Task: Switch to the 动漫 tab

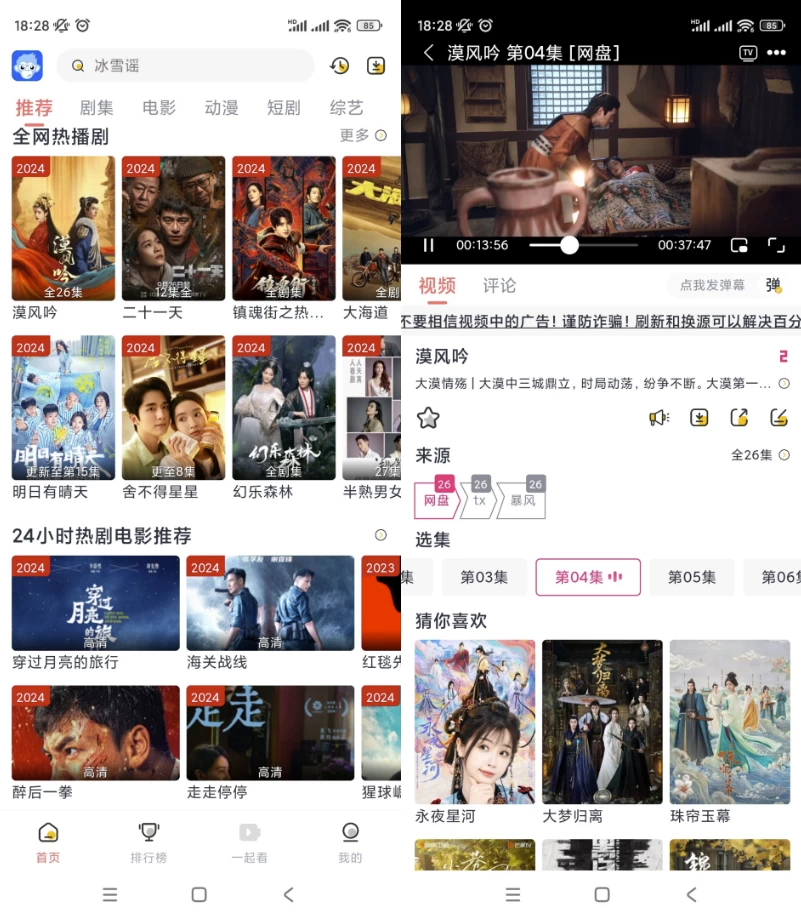Action: (221, 108)
